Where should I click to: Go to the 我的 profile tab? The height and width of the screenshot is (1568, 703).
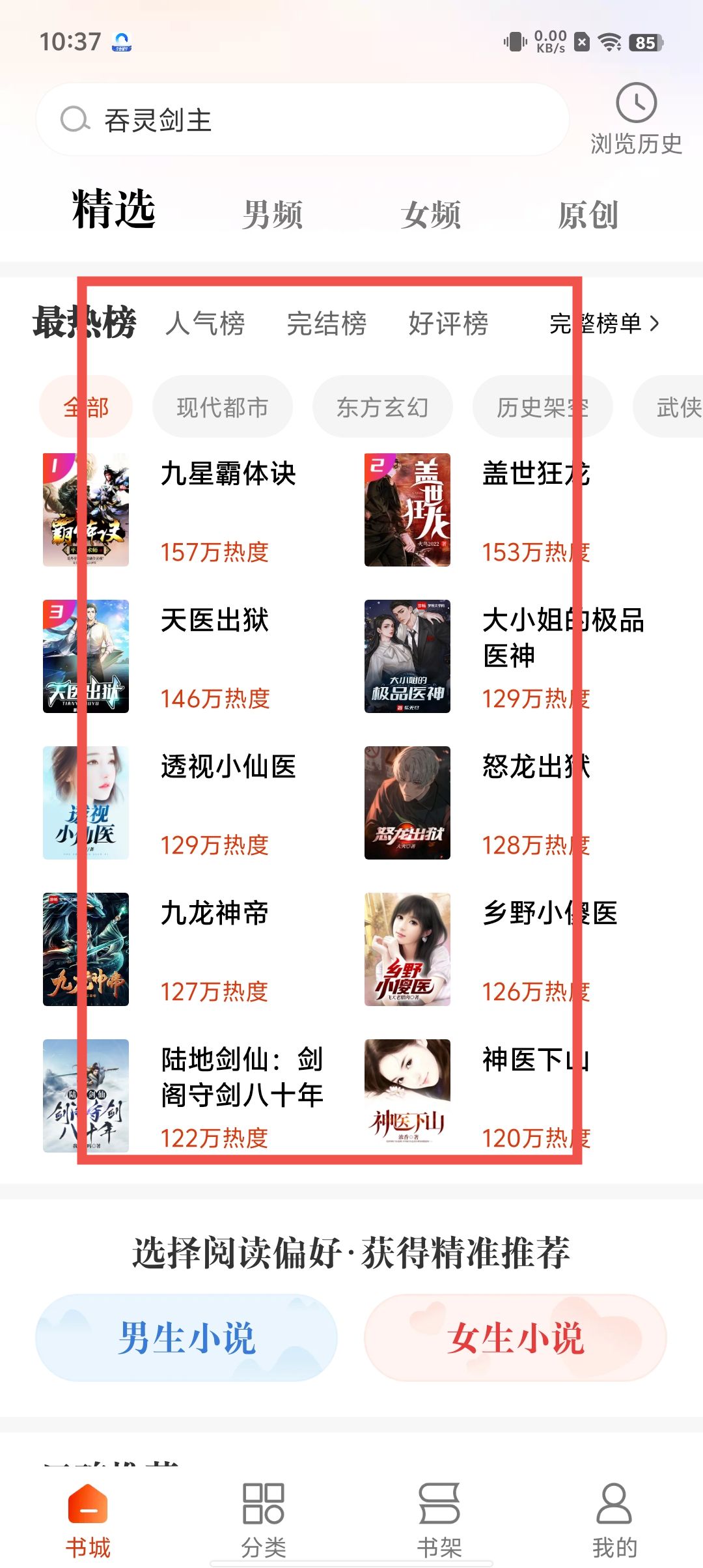[x=614, y=1519]
